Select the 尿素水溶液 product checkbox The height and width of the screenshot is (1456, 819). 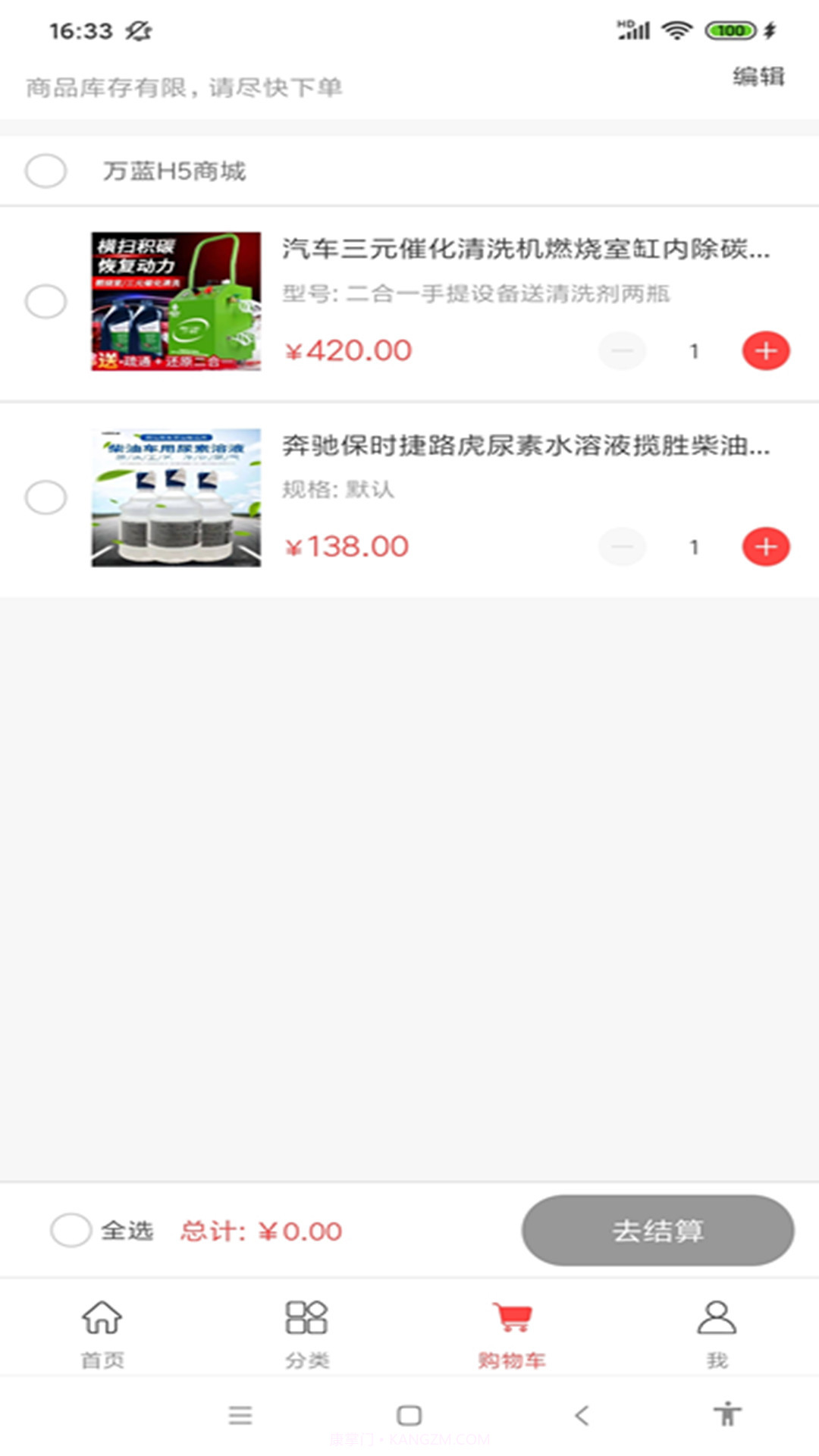coord(45,498)
